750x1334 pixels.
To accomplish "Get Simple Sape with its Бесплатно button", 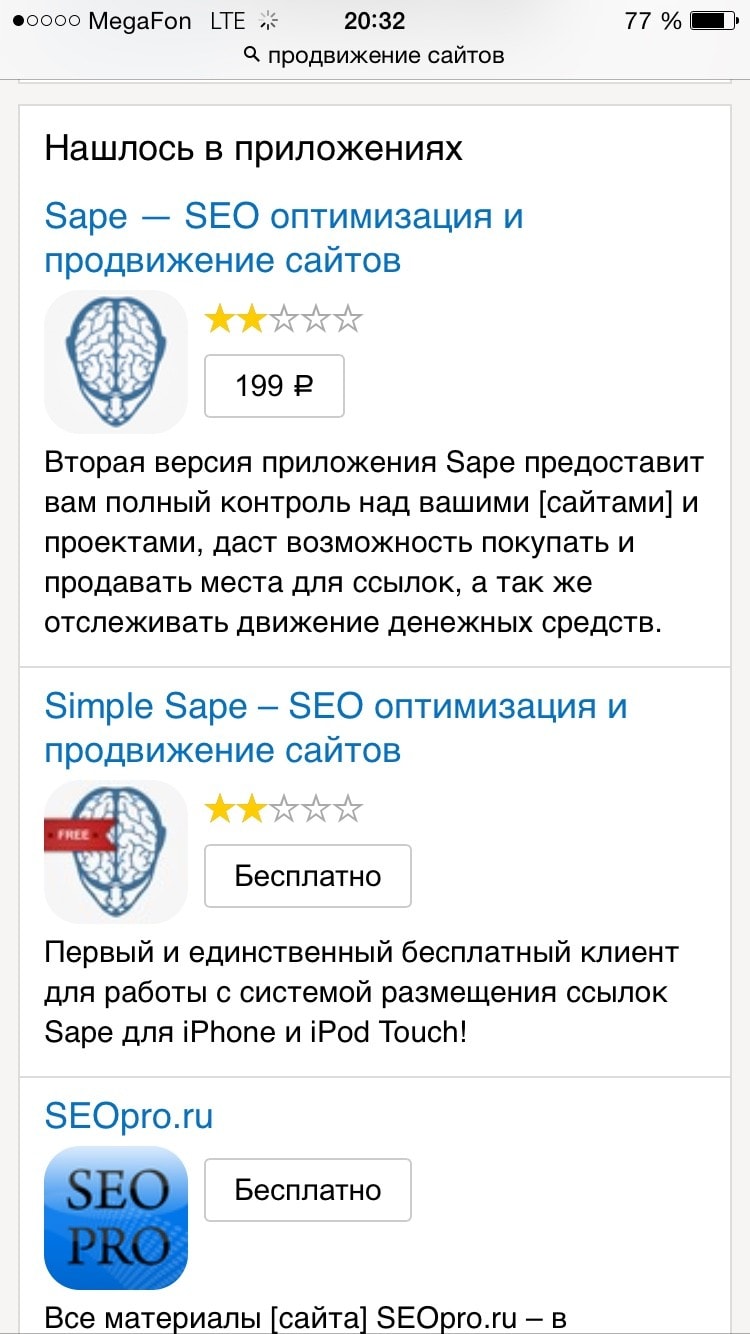I will 308,876.
